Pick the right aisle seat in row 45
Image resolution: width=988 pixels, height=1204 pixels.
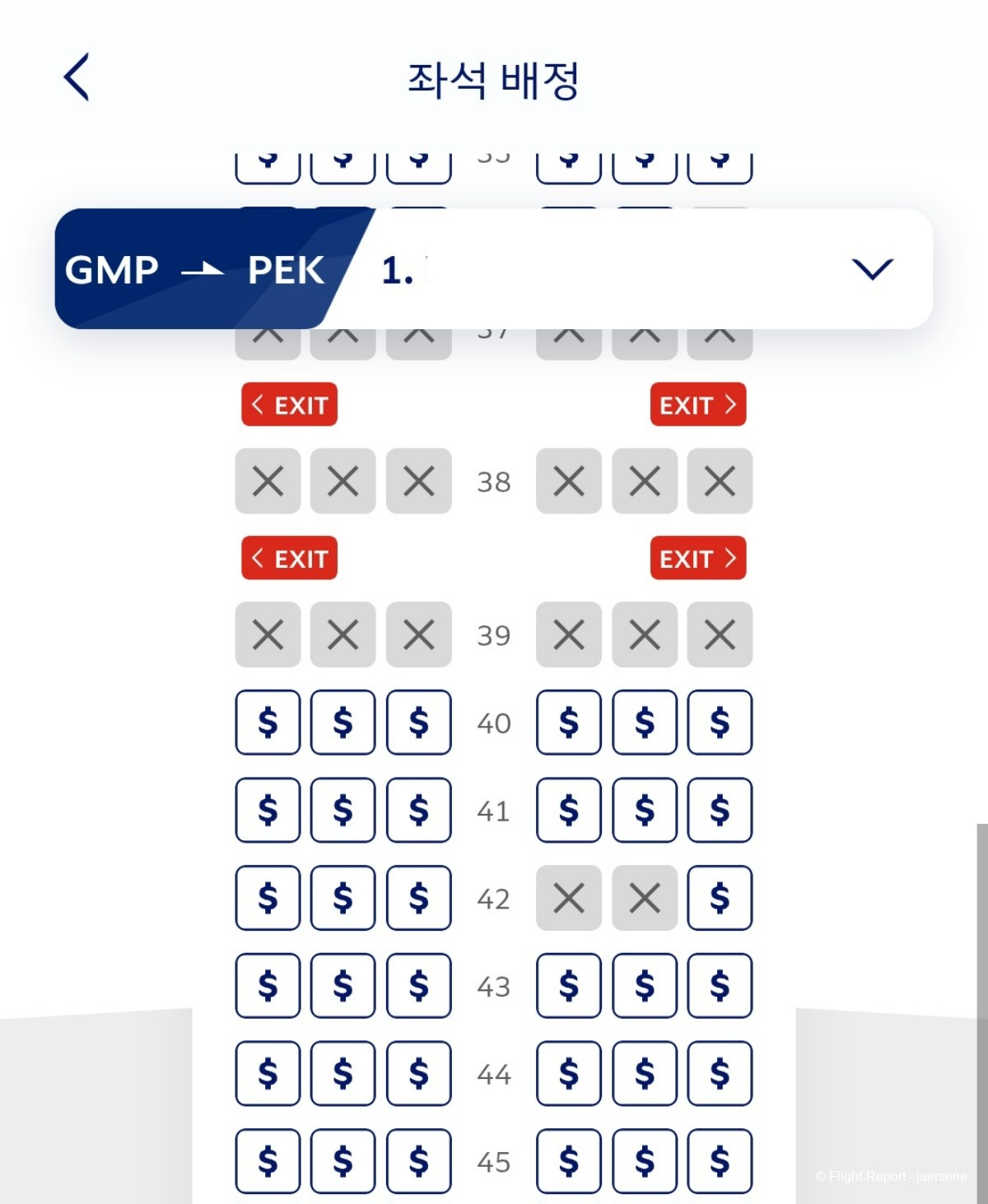point(569,1161)
